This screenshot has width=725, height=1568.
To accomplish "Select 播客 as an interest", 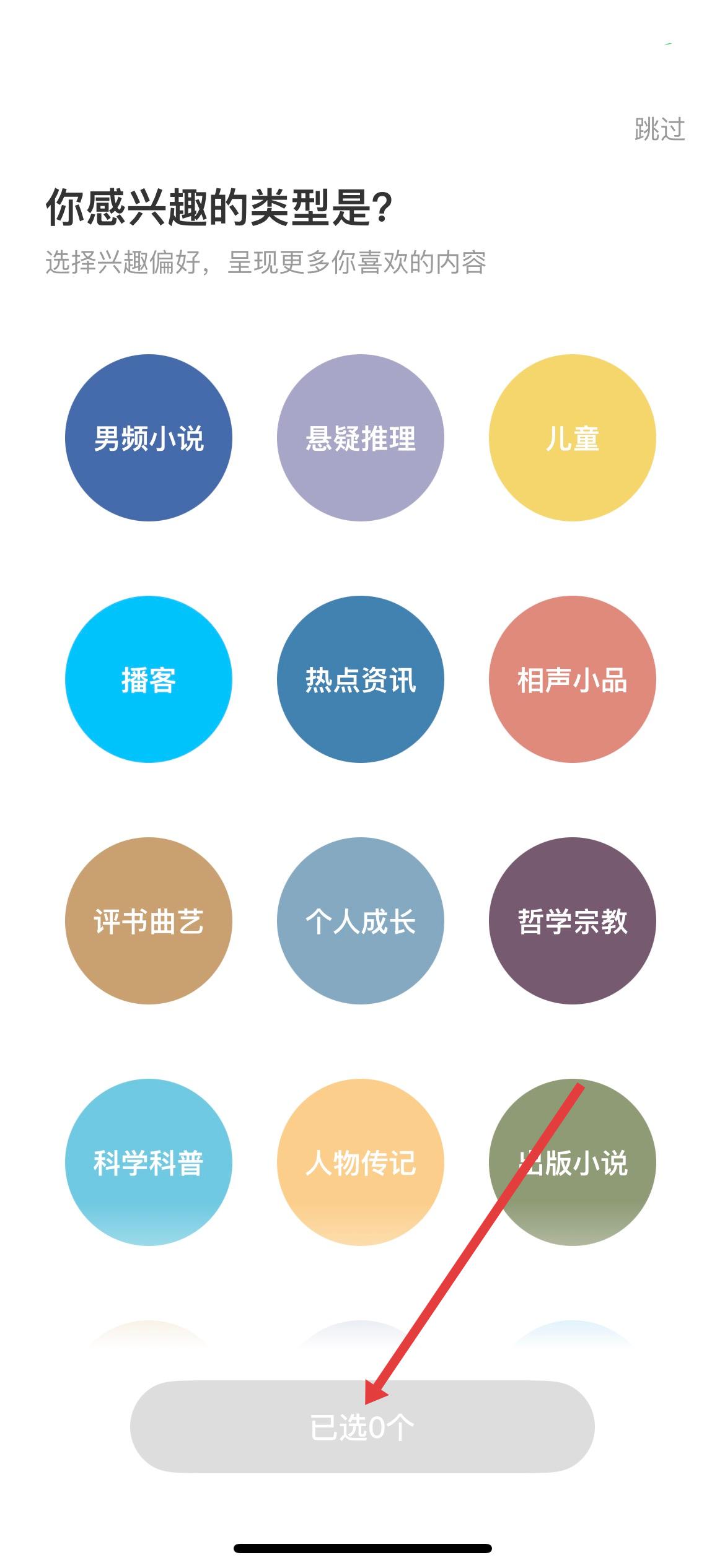I will click(x=149, y=679).
